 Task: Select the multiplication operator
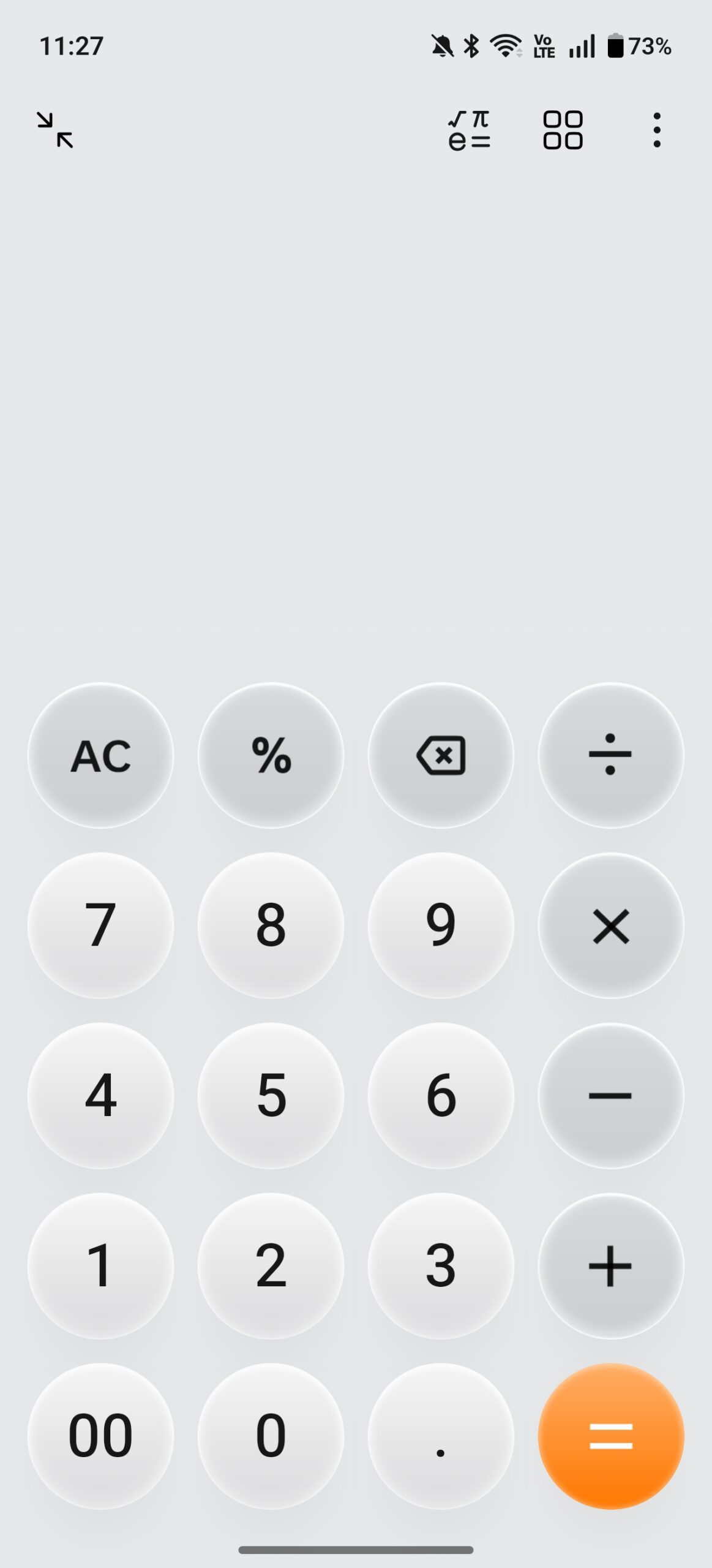[612, 926]
